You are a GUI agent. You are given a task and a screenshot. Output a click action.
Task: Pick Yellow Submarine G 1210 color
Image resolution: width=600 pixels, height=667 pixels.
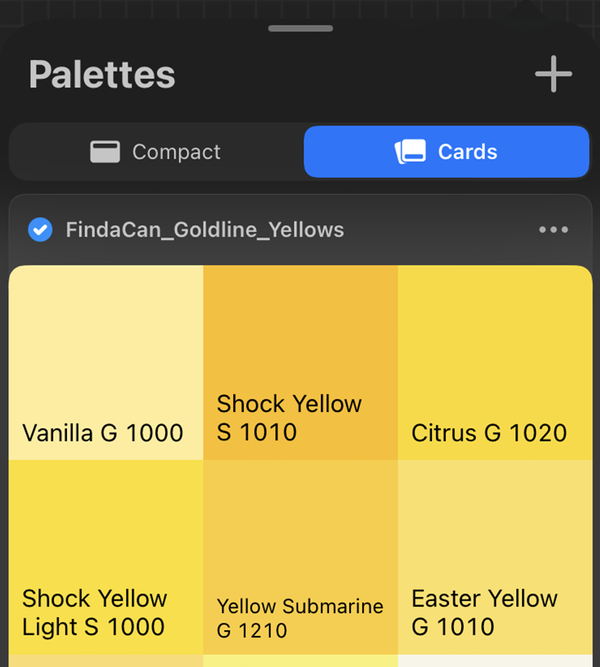coord(300,557)
